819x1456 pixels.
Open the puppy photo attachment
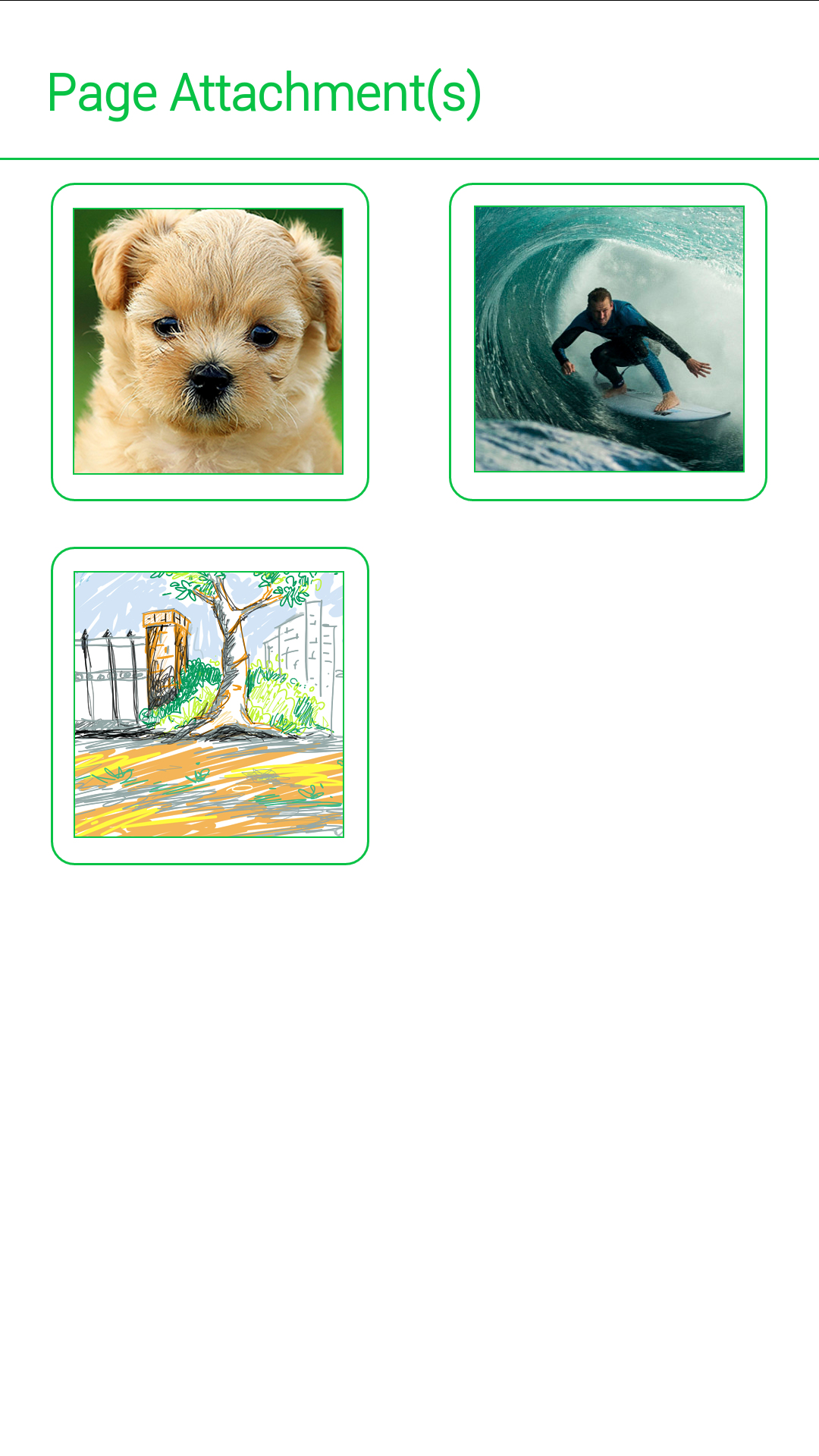coord(209,341)
